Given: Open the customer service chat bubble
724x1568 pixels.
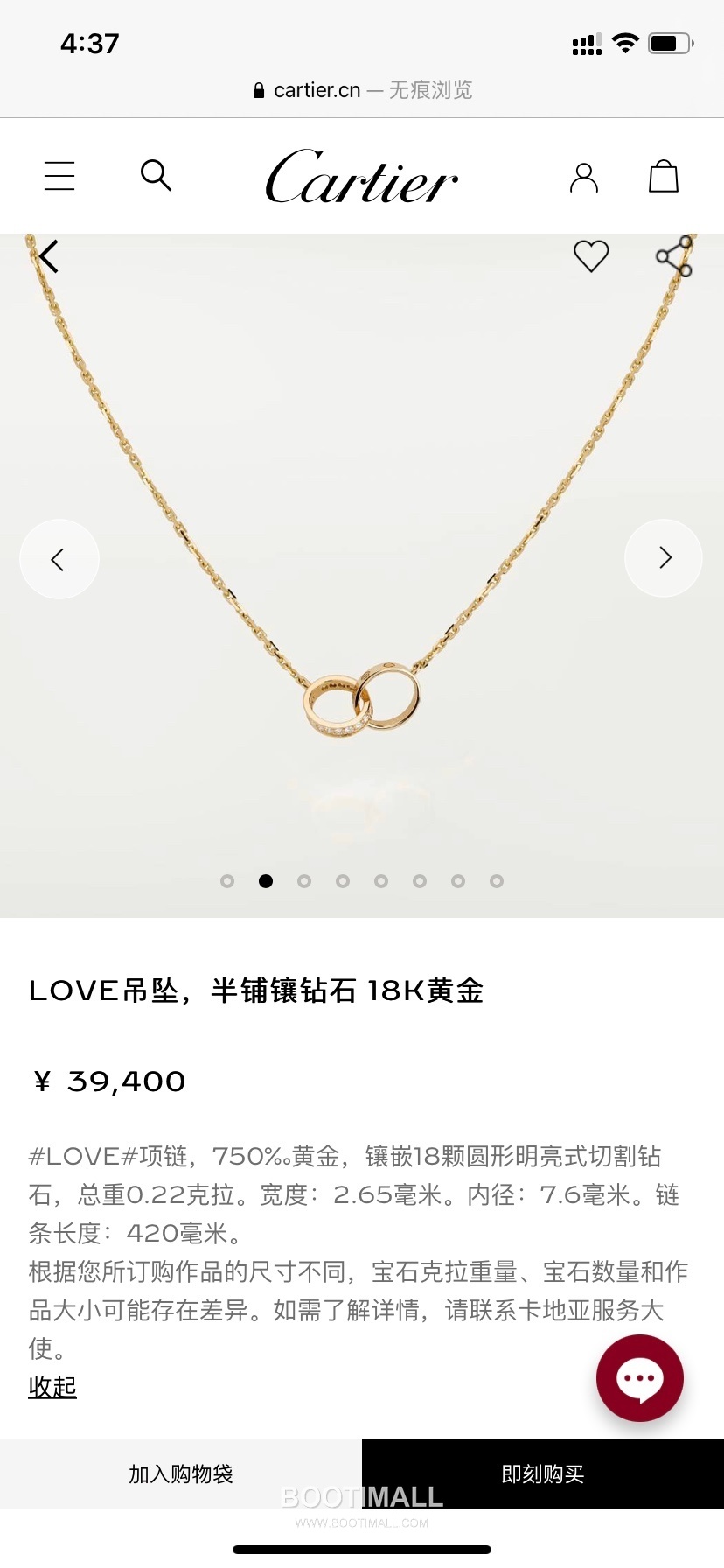Looking at the screenshot, I should pyautogui.click(x=639, y=1378).
